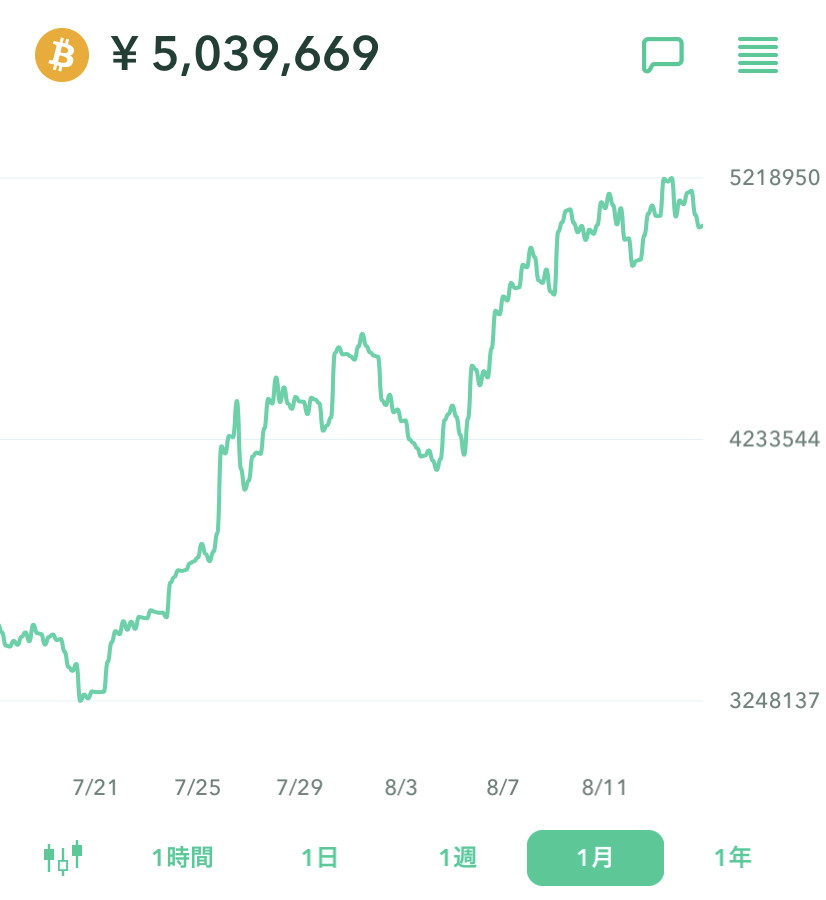826x900 pixels.
Task: Select the 1日 chart range
Action: click(320, 857)
